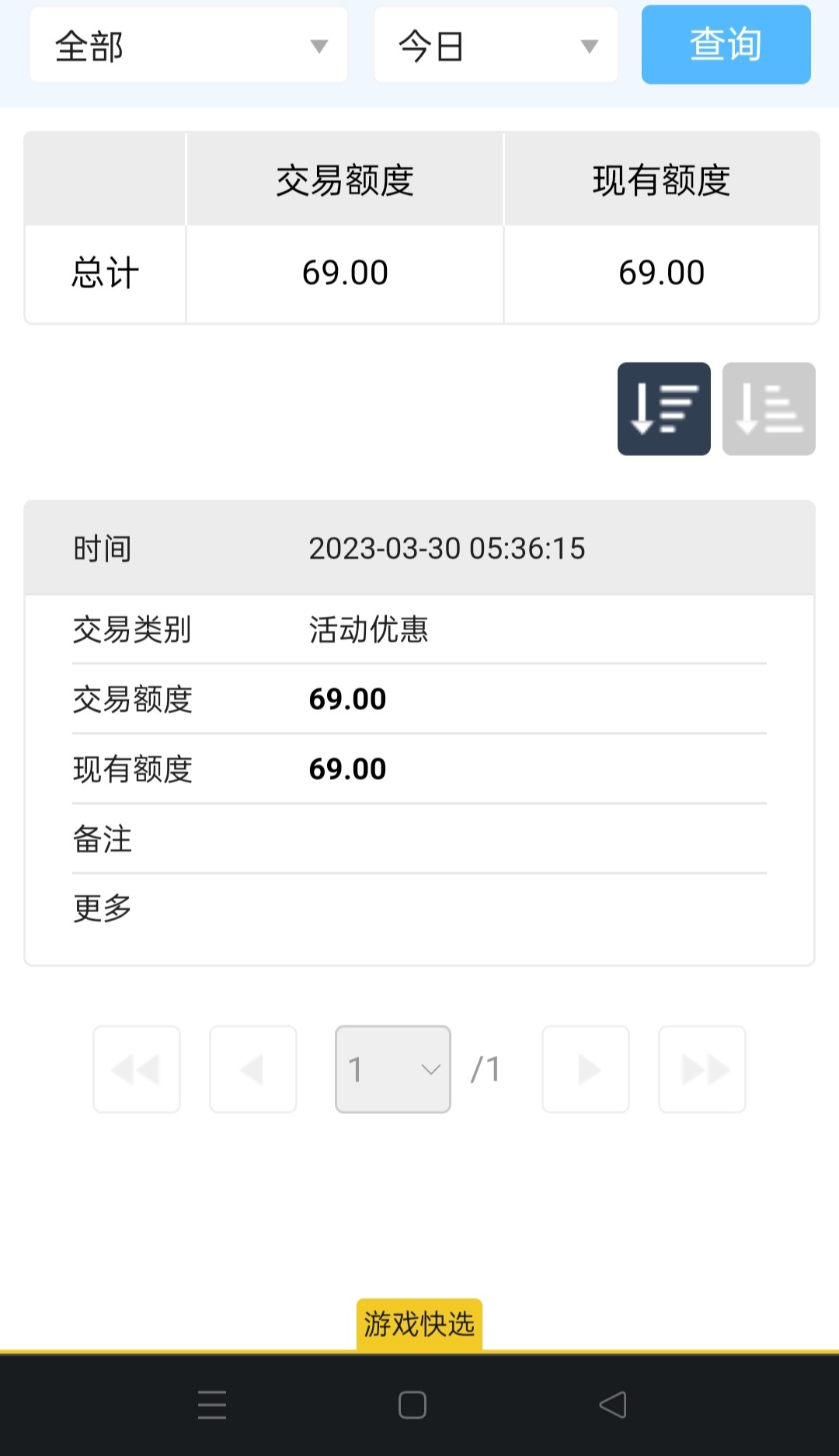This screenshot has width=839, height=1456.
Task: Open the 今日 date range dropdown
Action: (x=496, y=46)
